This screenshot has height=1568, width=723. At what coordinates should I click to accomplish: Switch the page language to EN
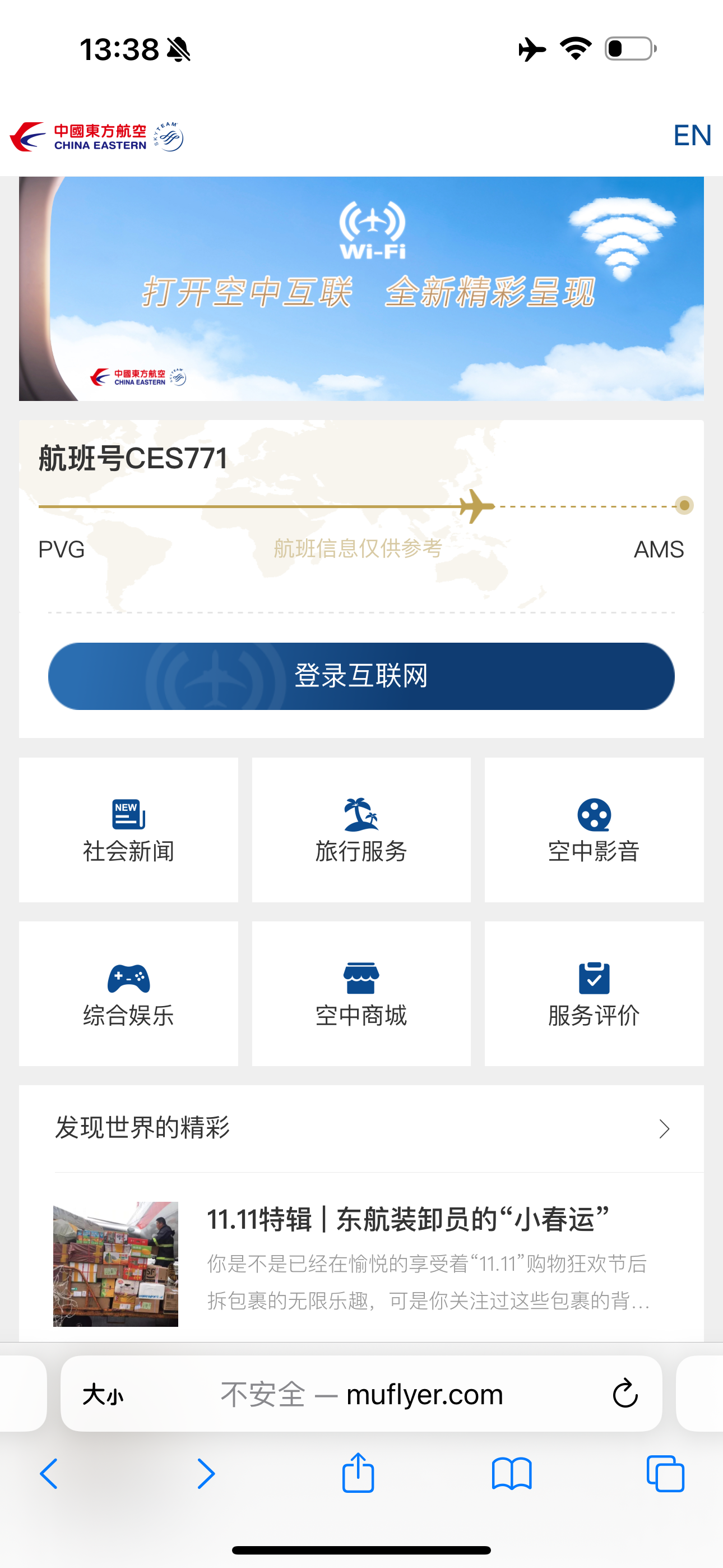[692, 135]
